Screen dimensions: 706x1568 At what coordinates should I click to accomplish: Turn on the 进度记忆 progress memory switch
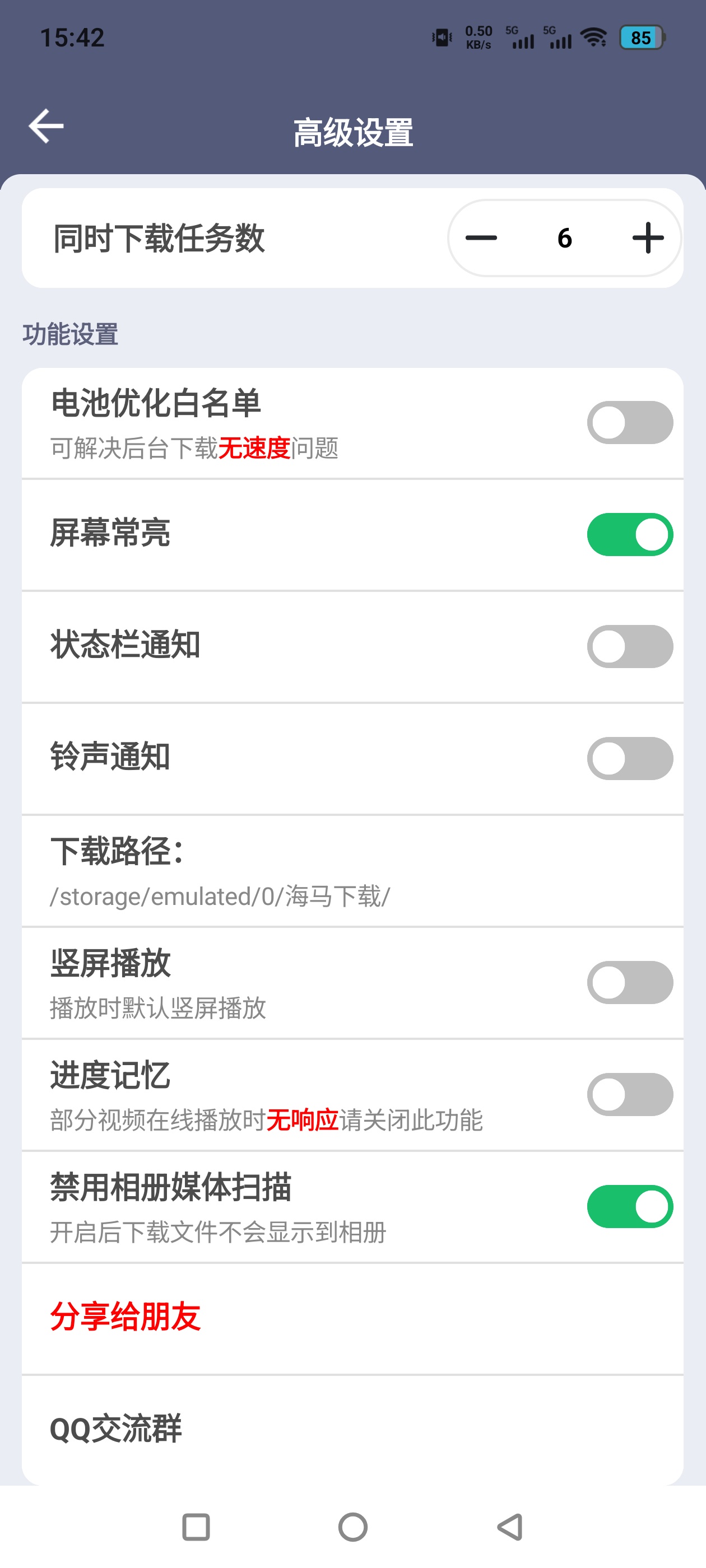[630, 1094]
